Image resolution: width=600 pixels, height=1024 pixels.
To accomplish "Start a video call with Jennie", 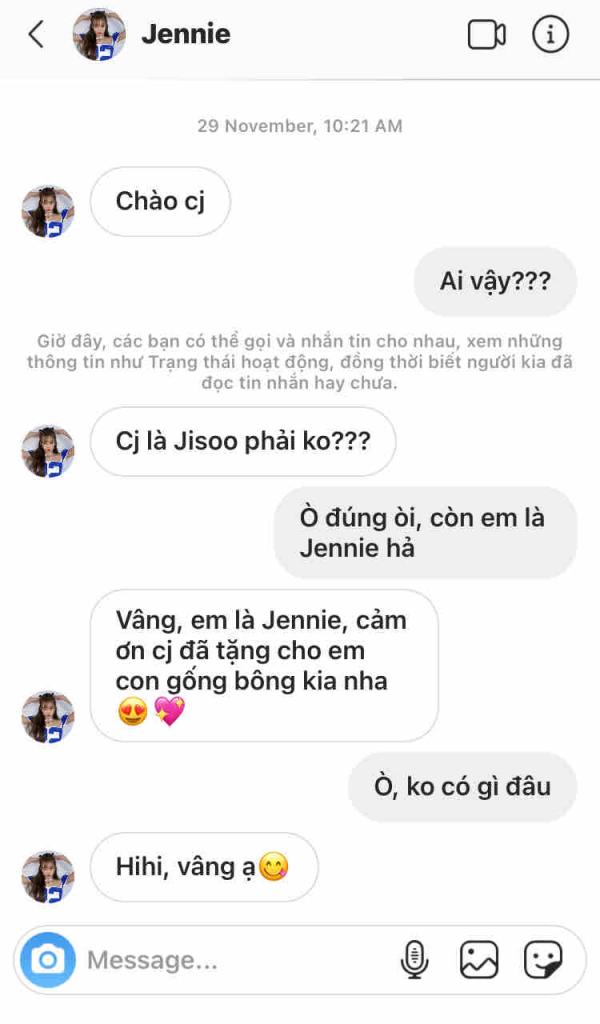I will click(x=487, y=35).
